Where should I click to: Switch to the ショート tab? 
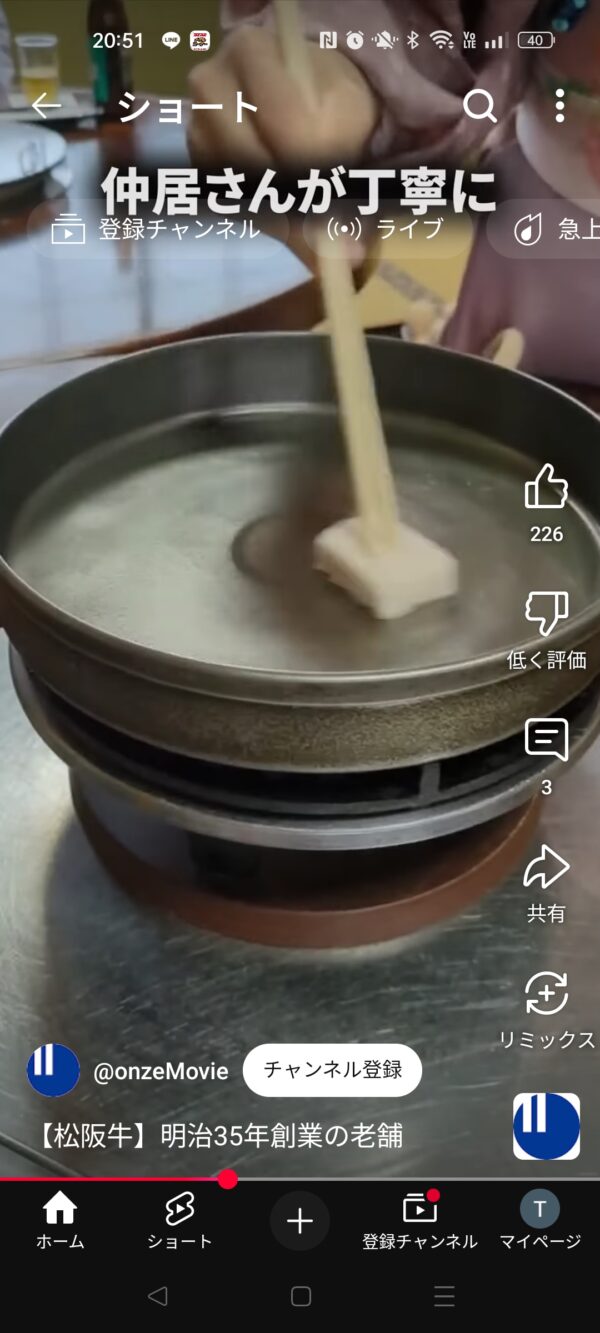[180, 1221]
